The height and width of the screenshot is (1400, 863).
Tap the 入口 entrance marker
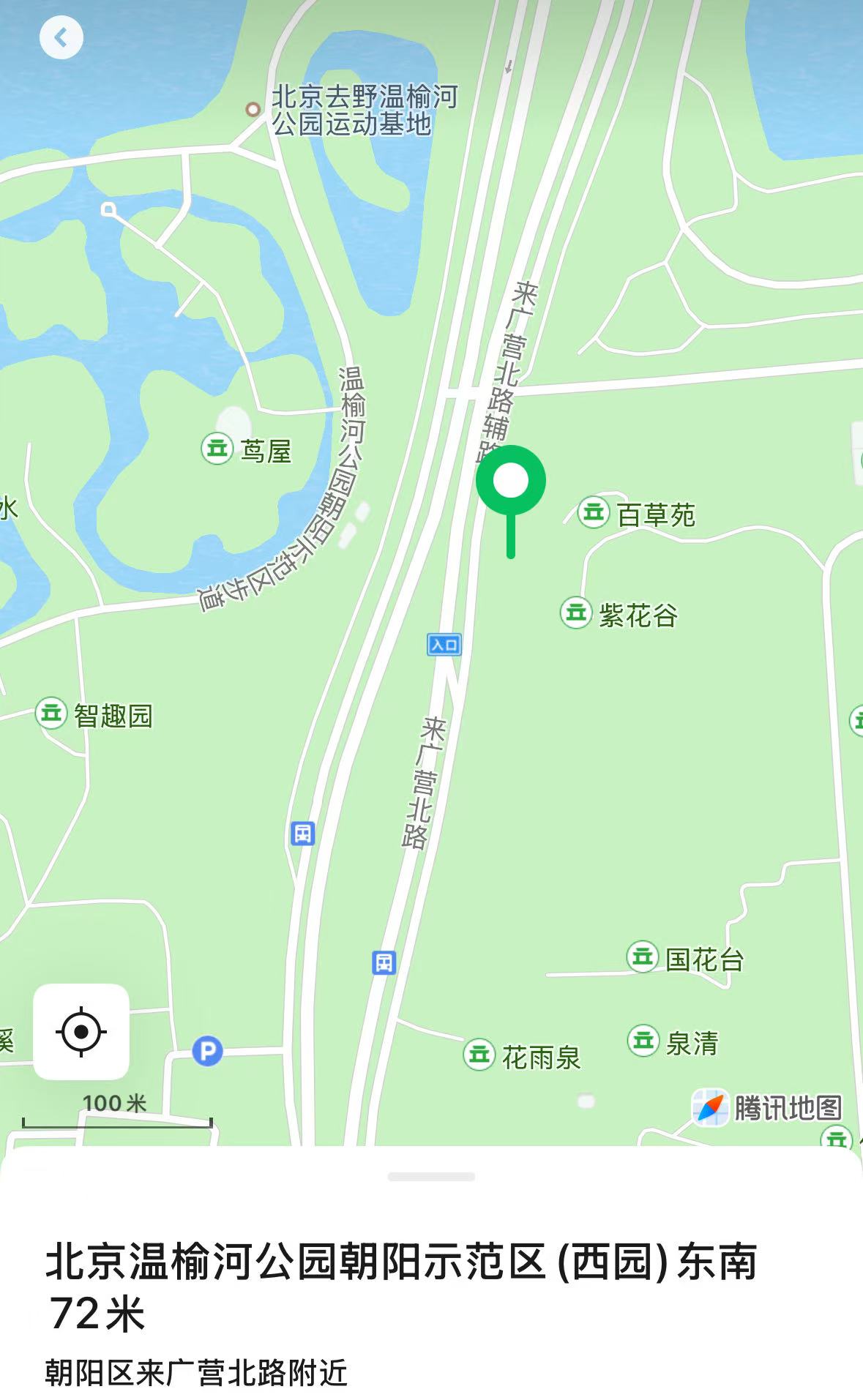444,645
